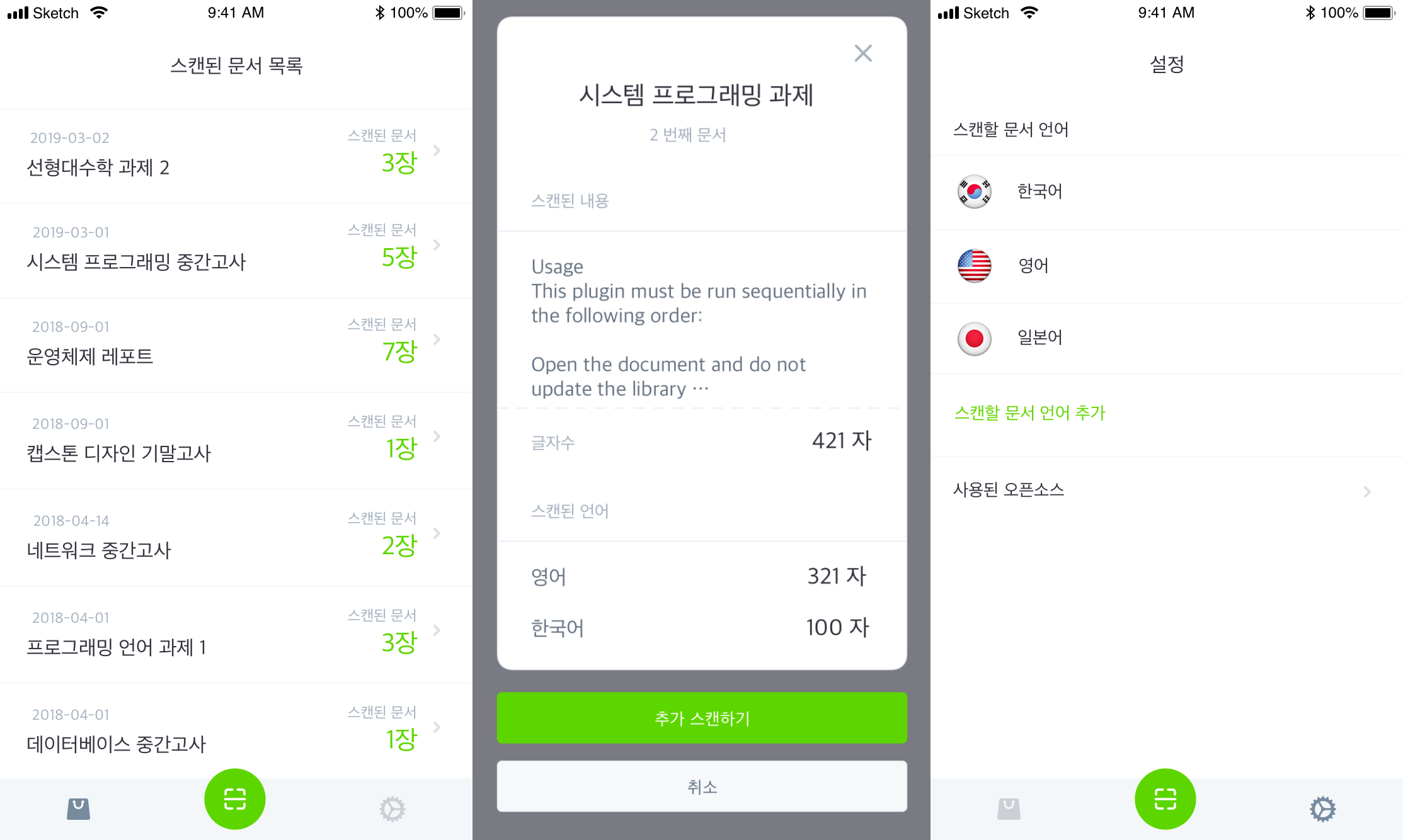The image size is (1403, 840).
Task: Open 데이터베이스 중간고사 document
Action: pos(236,731)
